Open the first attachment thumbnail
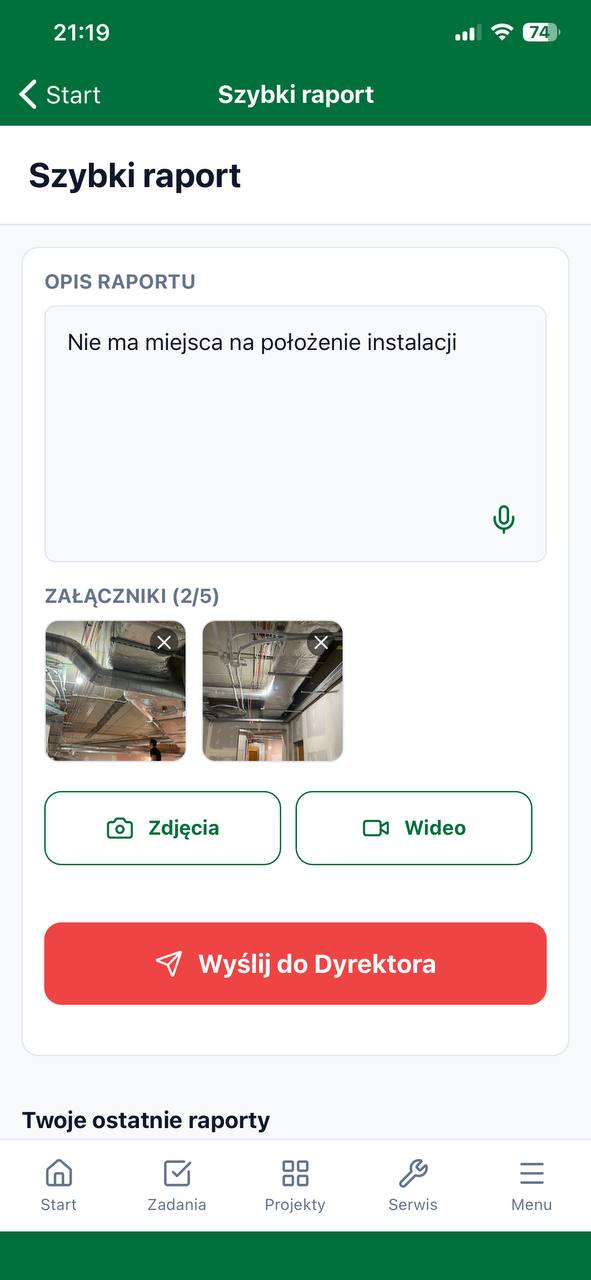The width and height of the screenshot is (591, 1280). pyautogui.click(x=115, y=691)
